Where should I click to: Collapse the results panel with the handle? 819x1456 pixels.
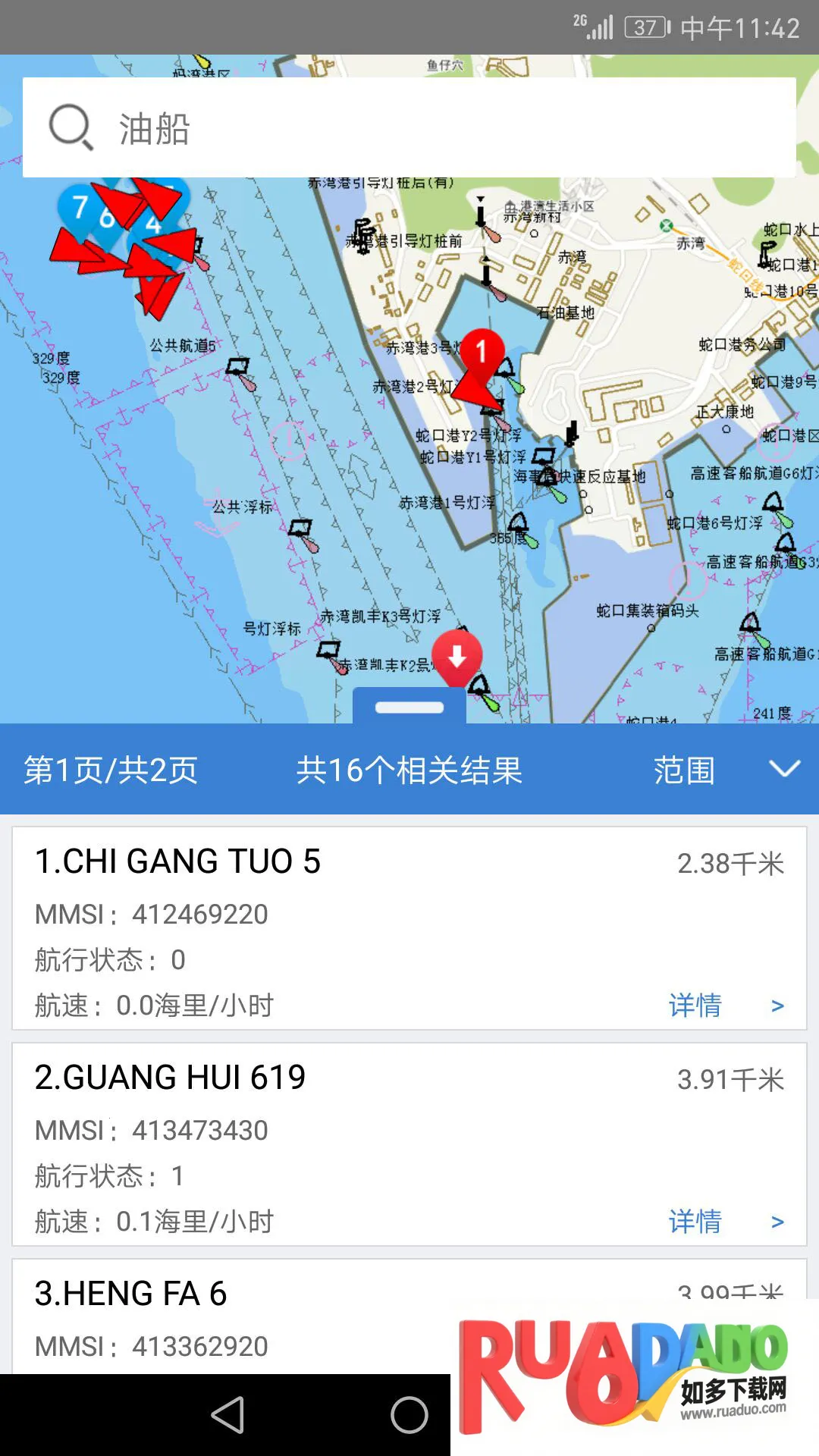click(409, 707)
